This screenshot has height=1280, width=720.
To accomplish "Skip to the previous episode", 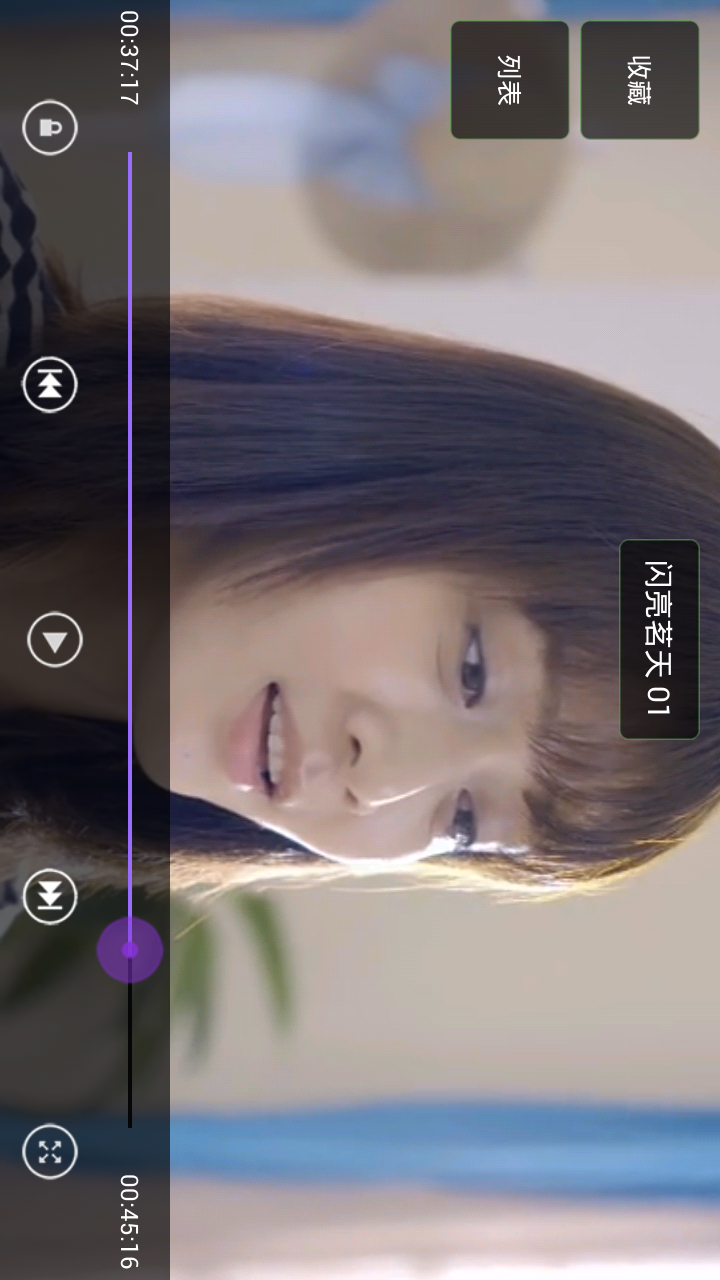I will tap(50, 386).
